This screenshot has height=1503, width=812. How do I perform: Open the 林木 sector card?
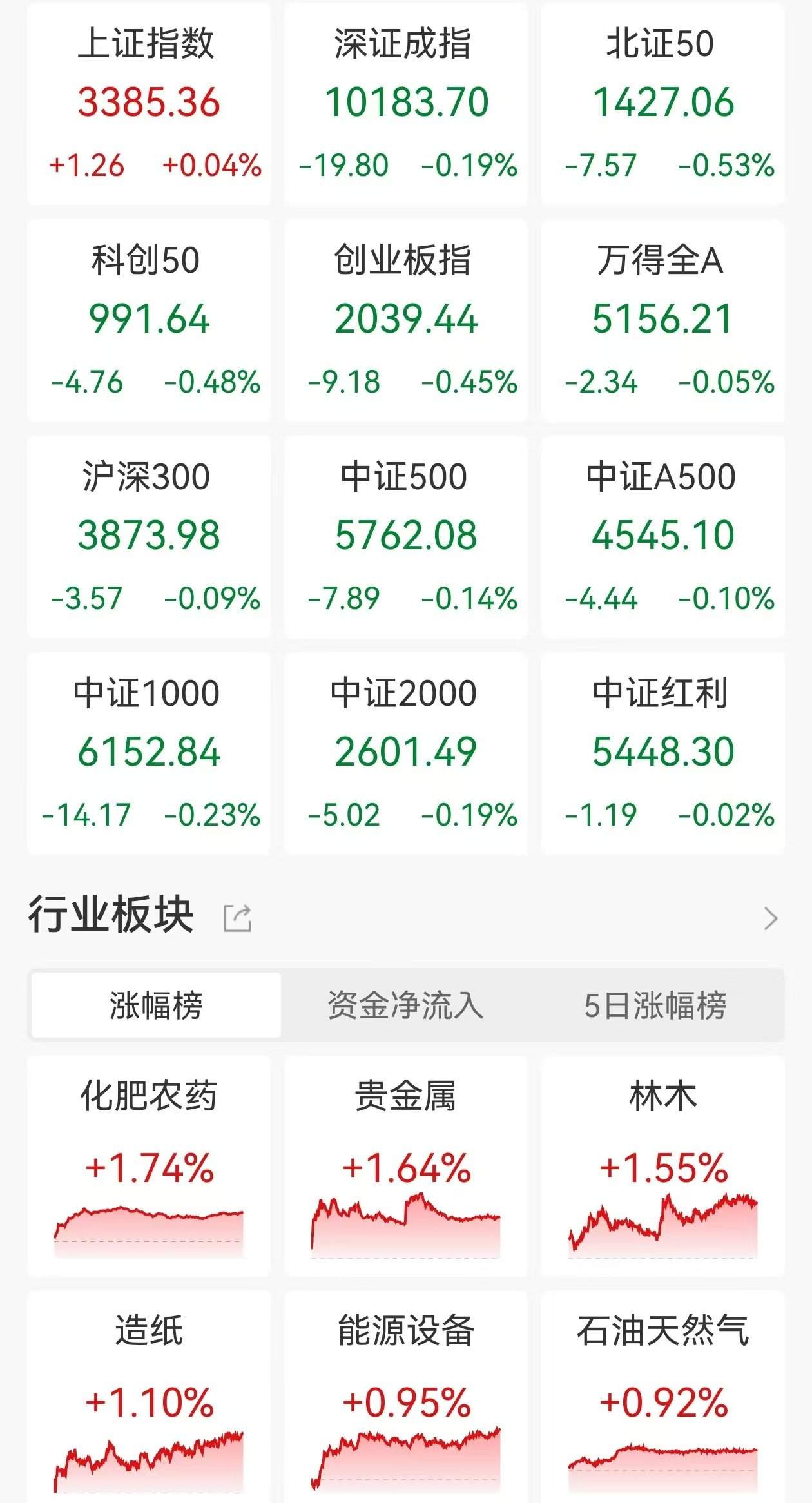(662, 1165)
